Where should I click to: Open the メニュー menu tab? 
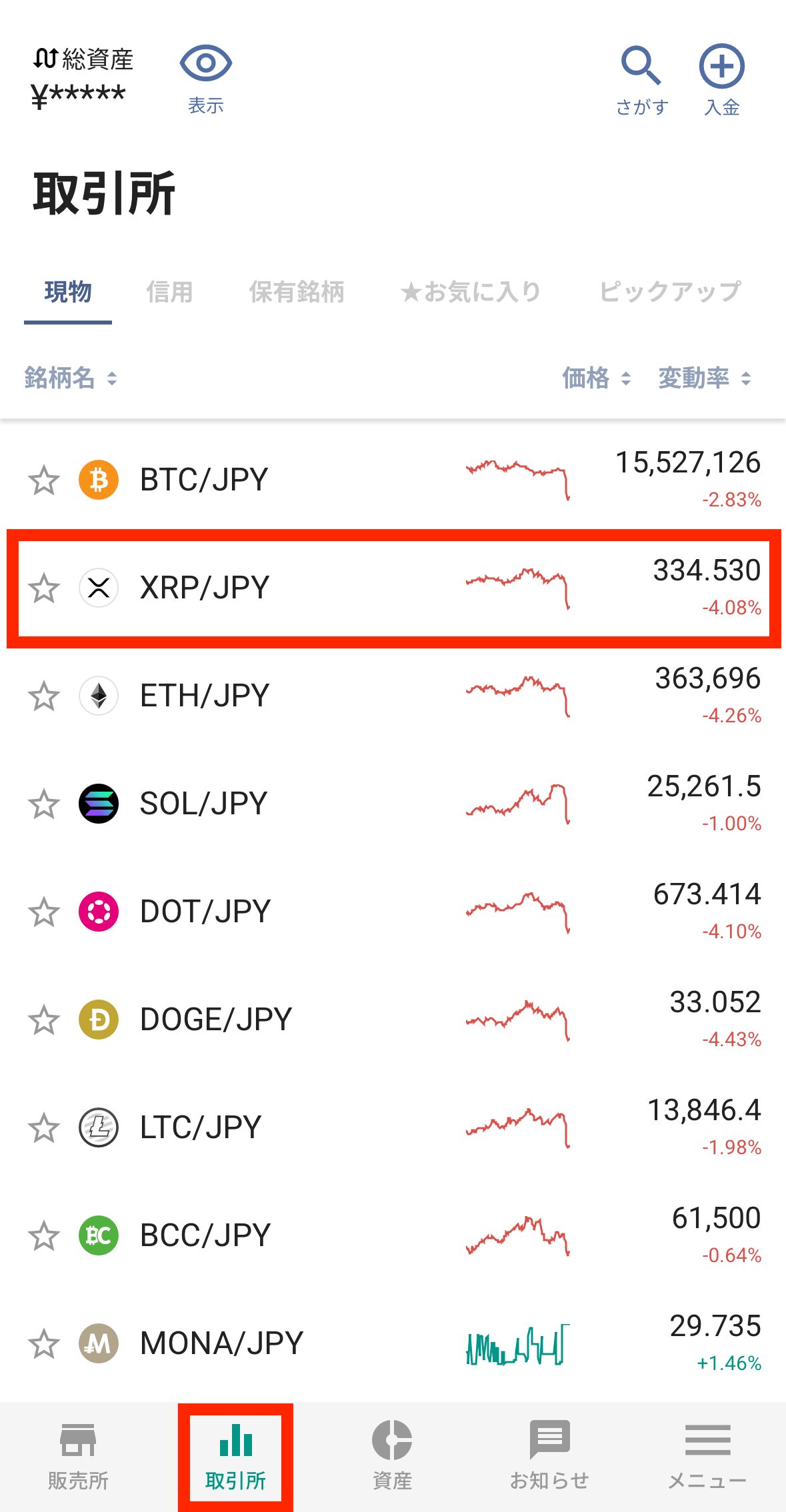click(707, 1457)
